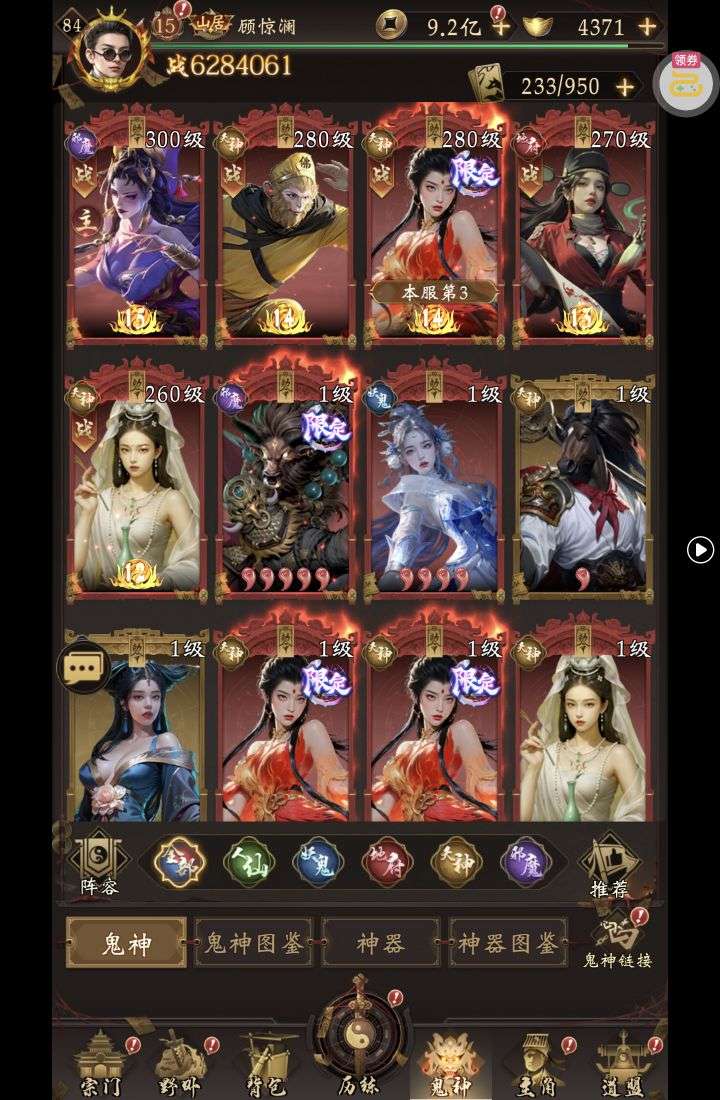
Task: Open 鬼神链接 link feature
Action: [x=616, y=942]
